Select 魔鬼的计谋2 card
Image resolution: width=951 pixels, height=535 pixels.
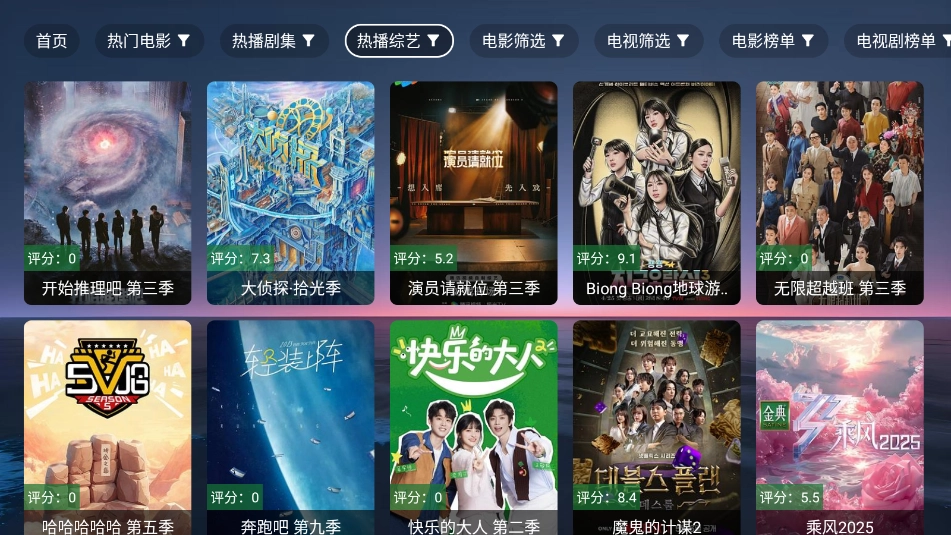[x=657, y=428]
